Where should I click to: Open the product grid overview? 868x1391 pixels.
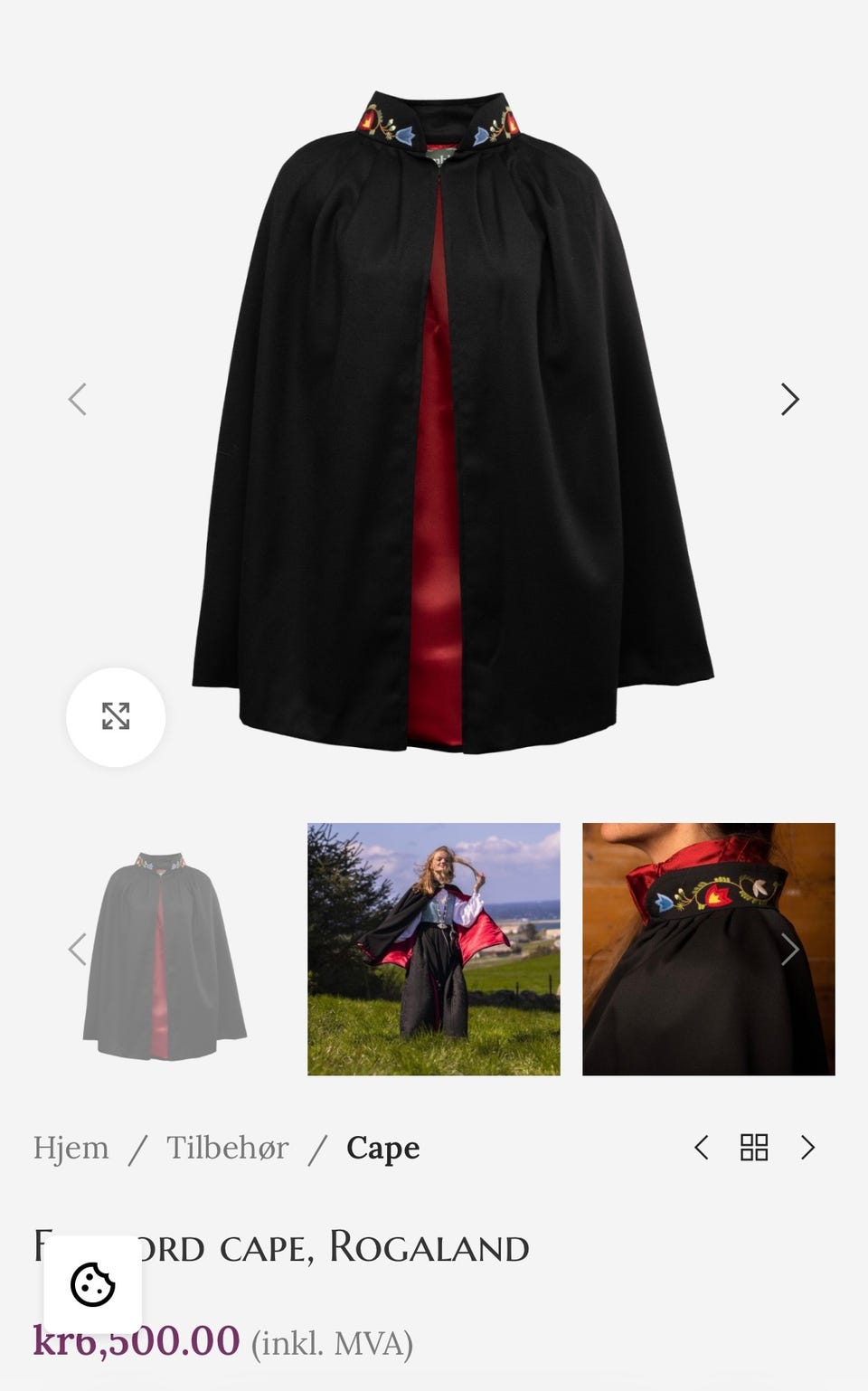click(x=754, y=1148)
